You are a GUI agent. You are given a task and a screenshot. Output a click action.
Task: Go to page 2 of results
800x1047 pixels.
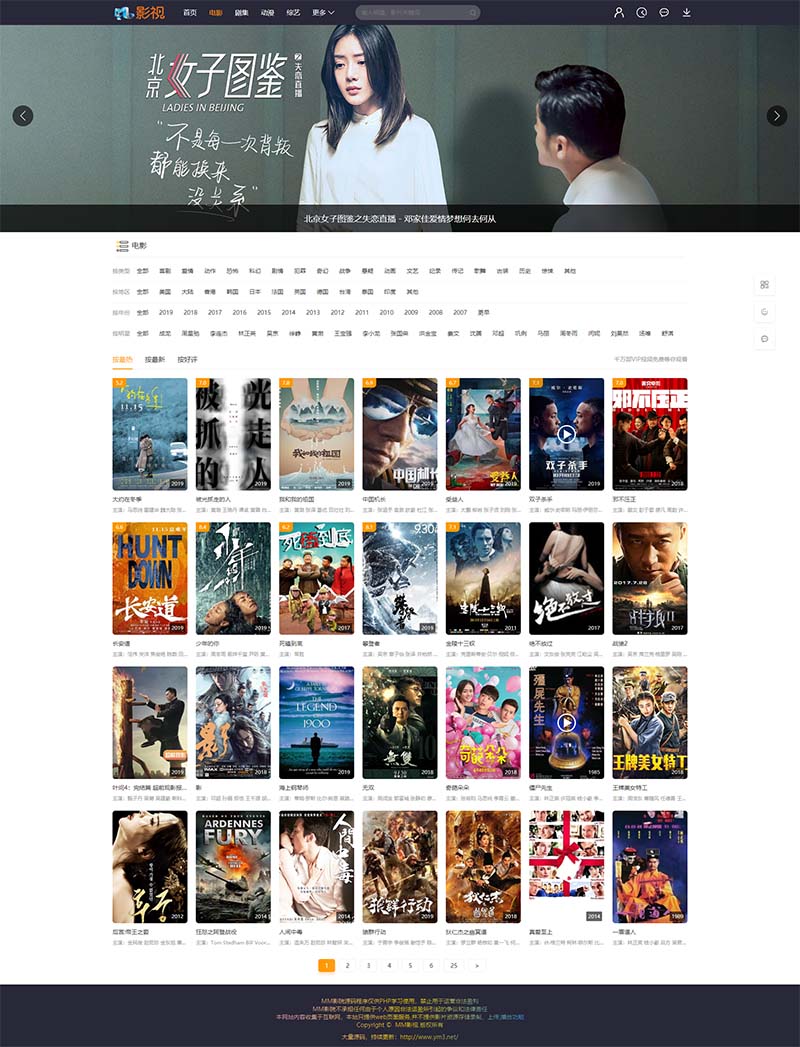pyautogui.click(x=347, y=965)
